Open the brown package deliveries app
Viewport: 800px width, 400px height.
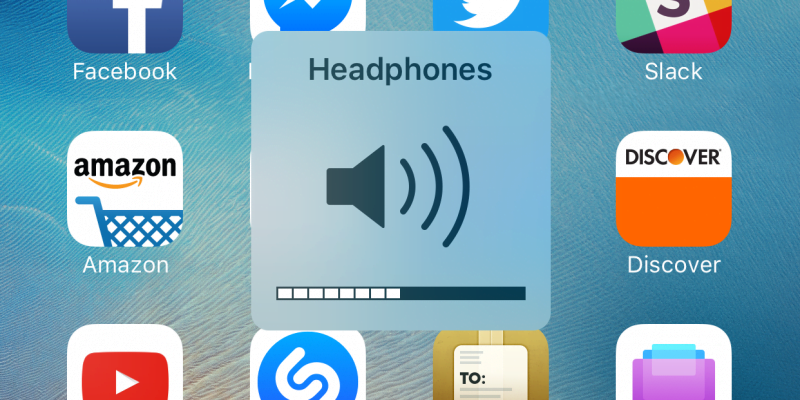[490, 368]
